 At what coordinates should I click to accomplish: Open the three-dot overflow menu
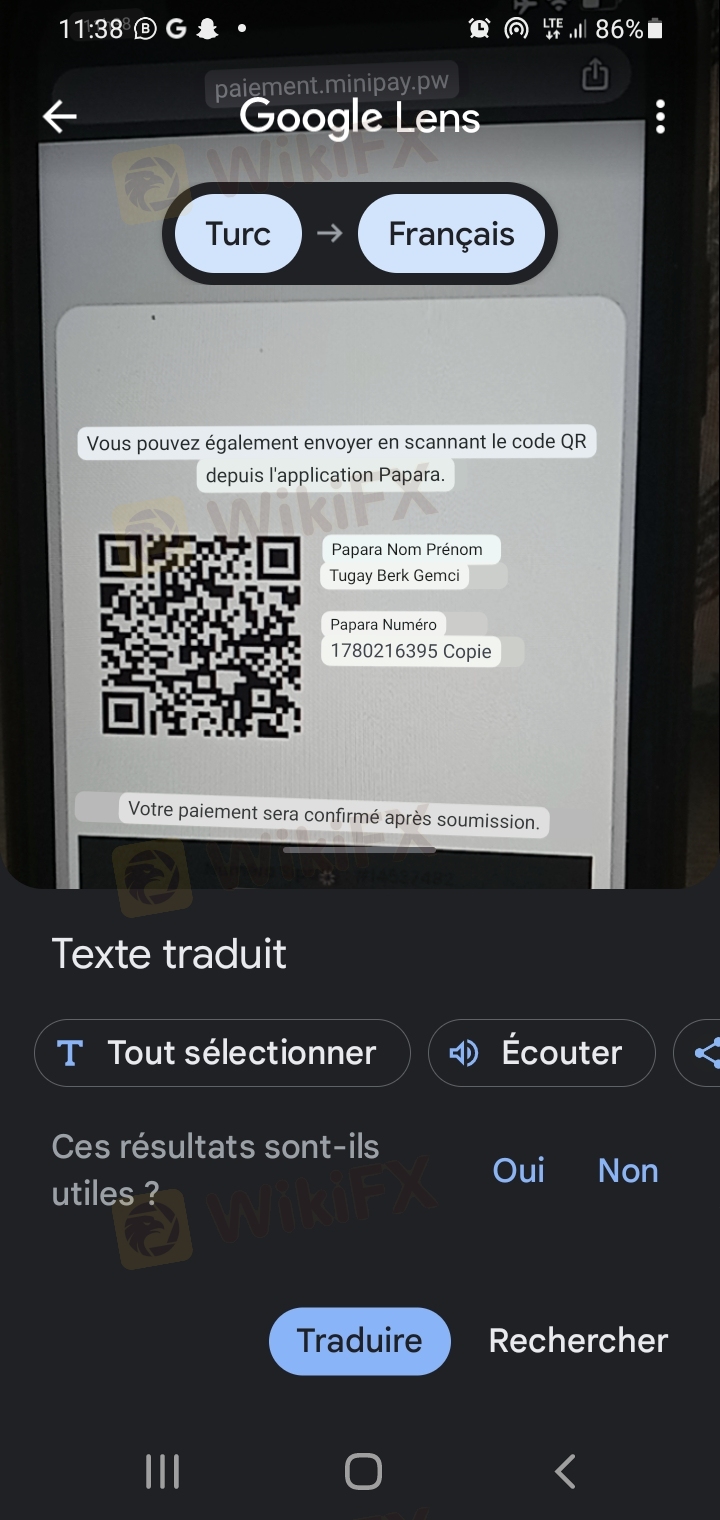659,117
